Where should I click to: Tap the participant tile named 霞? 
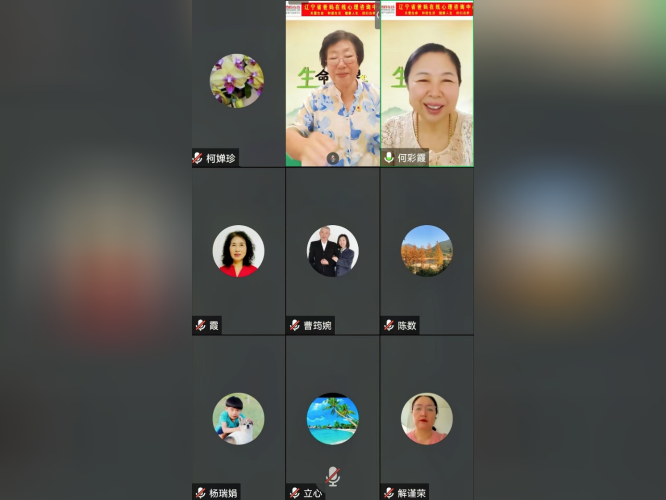238,251
